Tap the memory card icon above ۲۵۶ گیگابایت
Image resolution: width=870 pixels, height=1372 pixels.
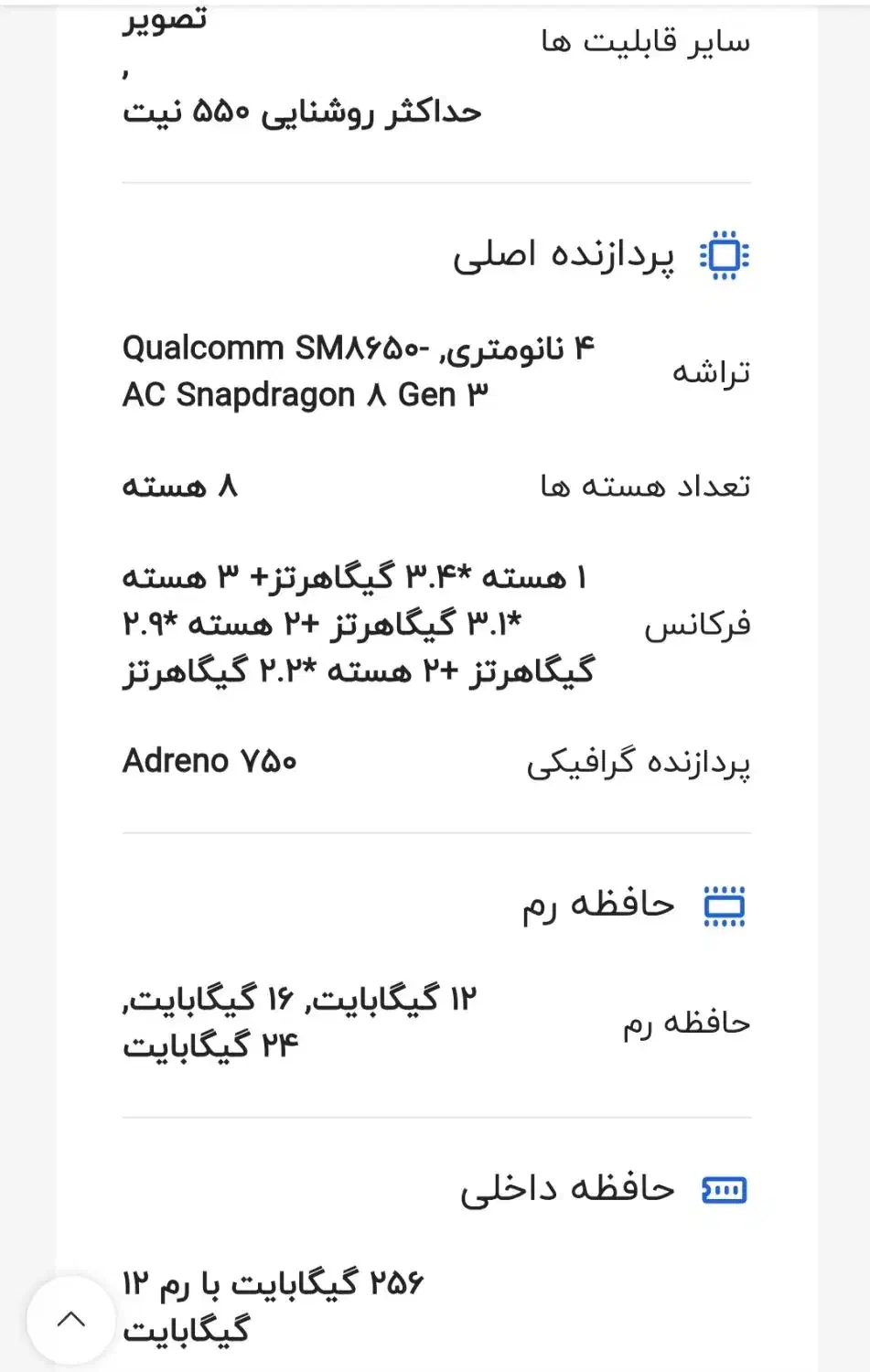pyautogui.click(x=725, y=1188)
